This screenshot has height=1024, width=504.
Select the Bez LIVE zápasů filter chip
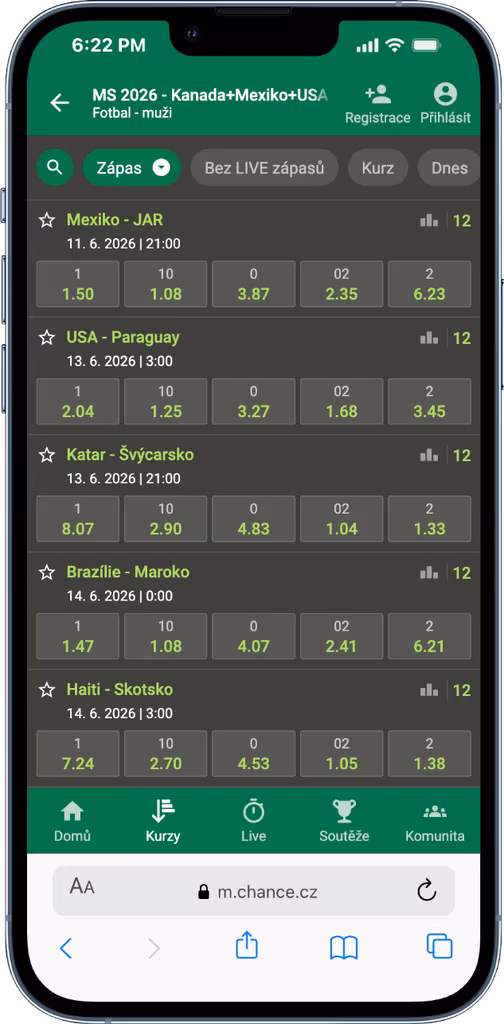pos(264,168)
